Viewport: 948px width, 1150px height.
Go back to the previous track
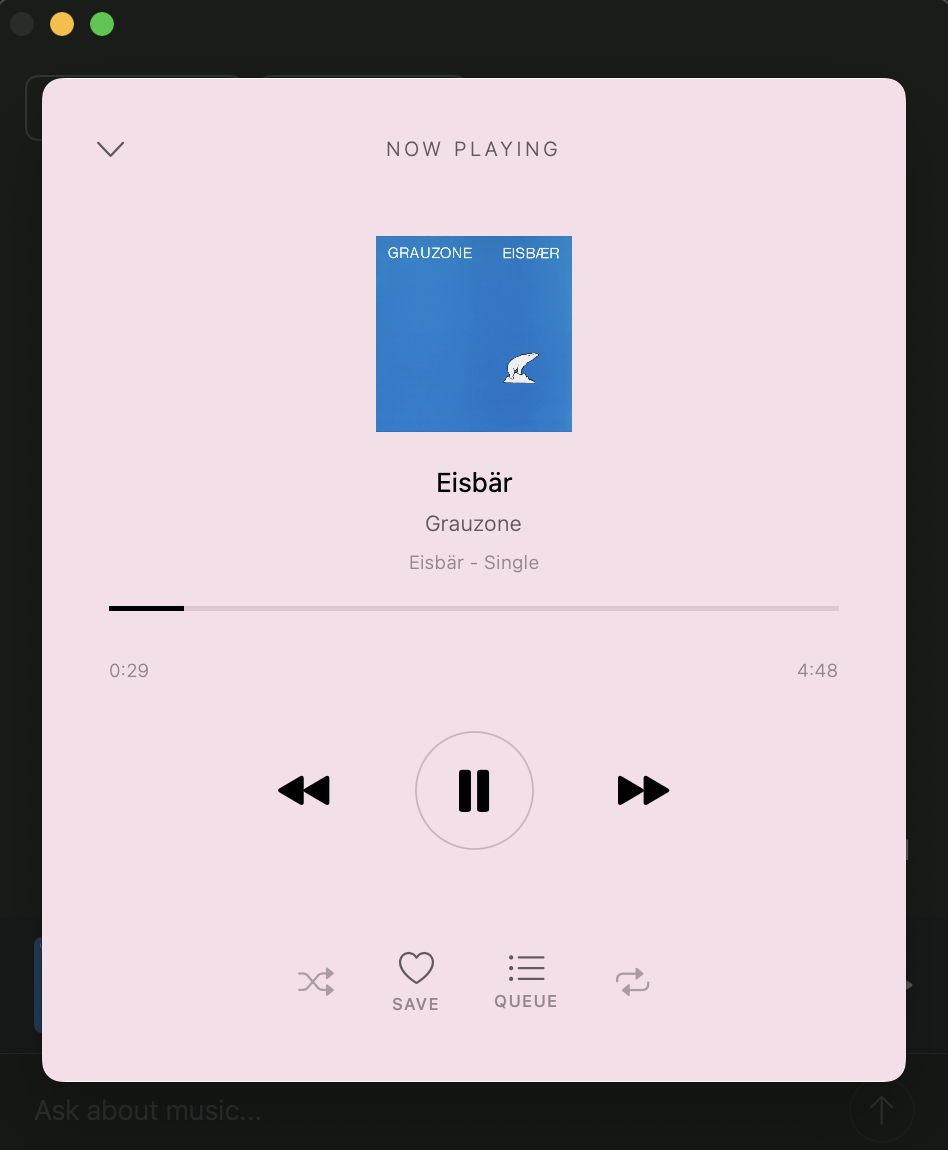304,791
